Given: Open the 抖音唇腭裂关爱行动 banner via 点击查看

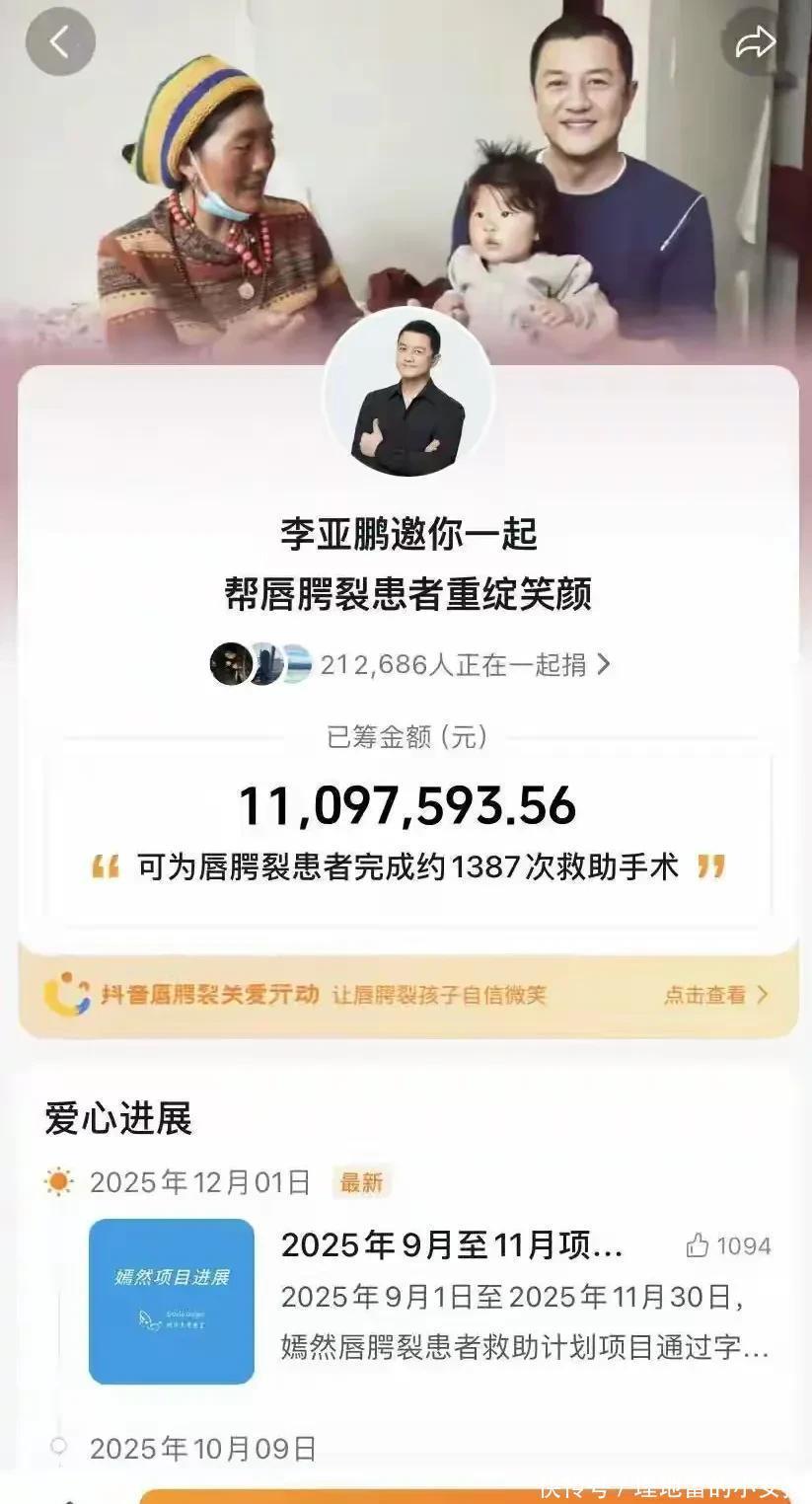Looking at the screenshot, I should pyautogui.click(x=714, y=995).
